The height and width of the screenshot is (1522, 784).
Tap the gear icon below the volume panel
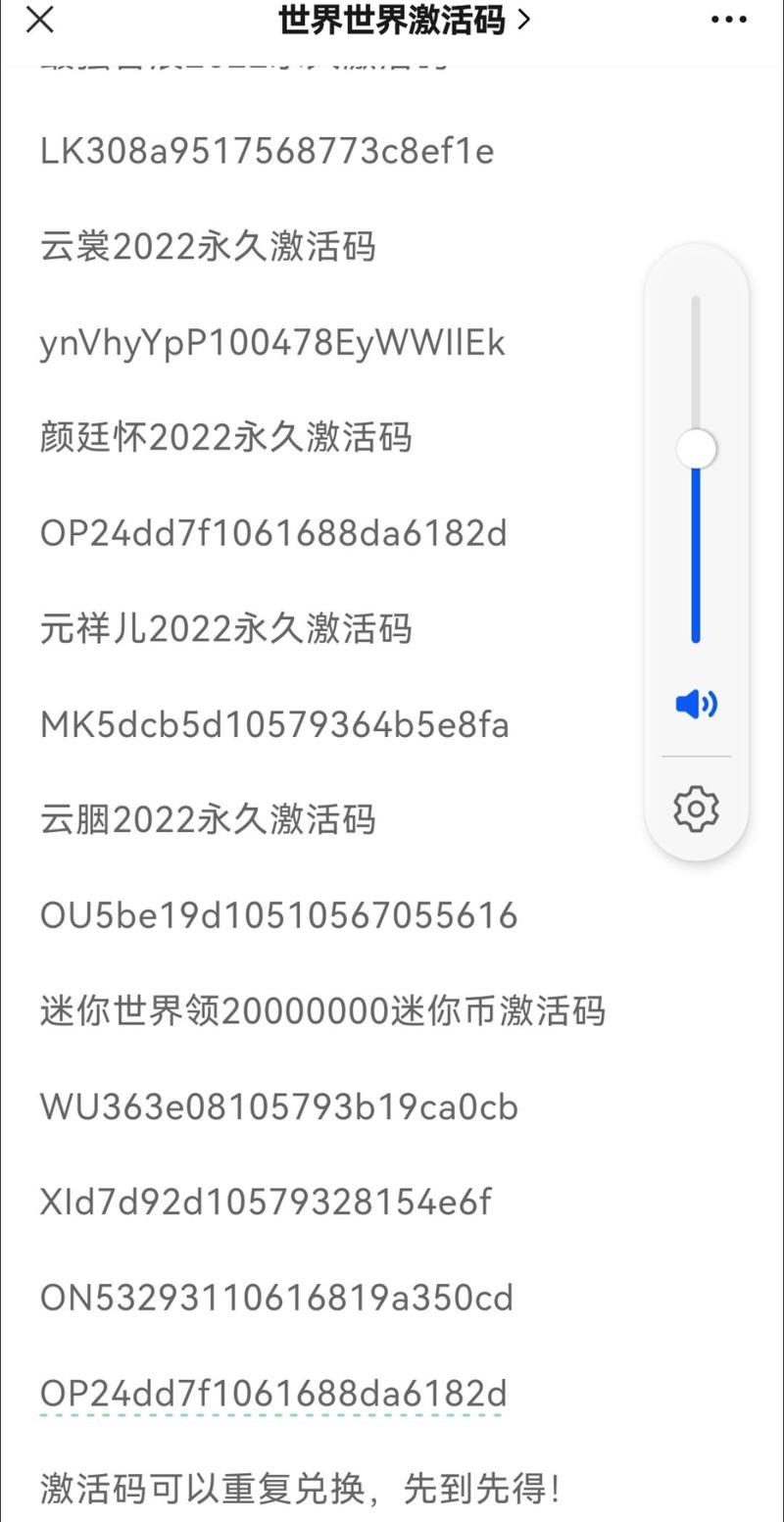tap(696, 809)
